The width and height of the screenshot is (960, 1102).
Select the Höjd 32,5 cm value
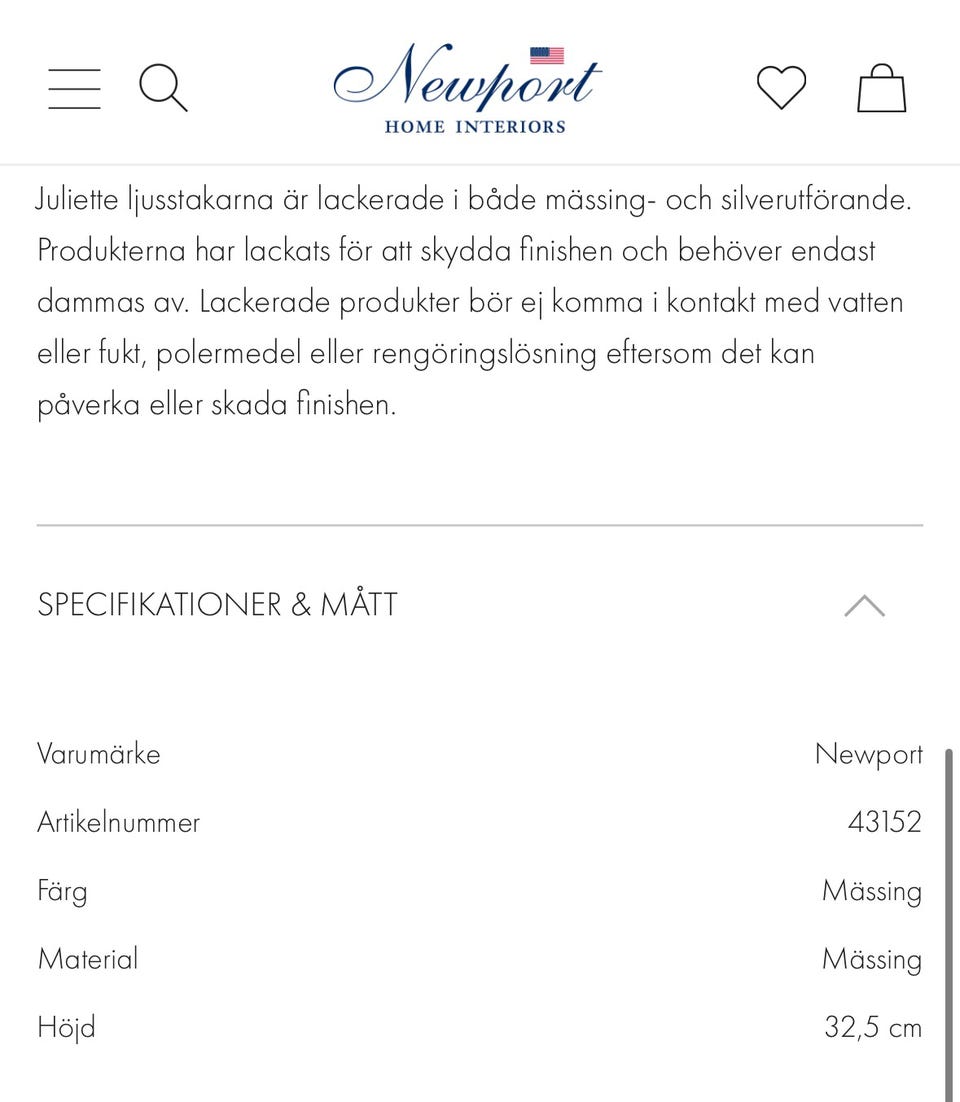coord(872,1026)
